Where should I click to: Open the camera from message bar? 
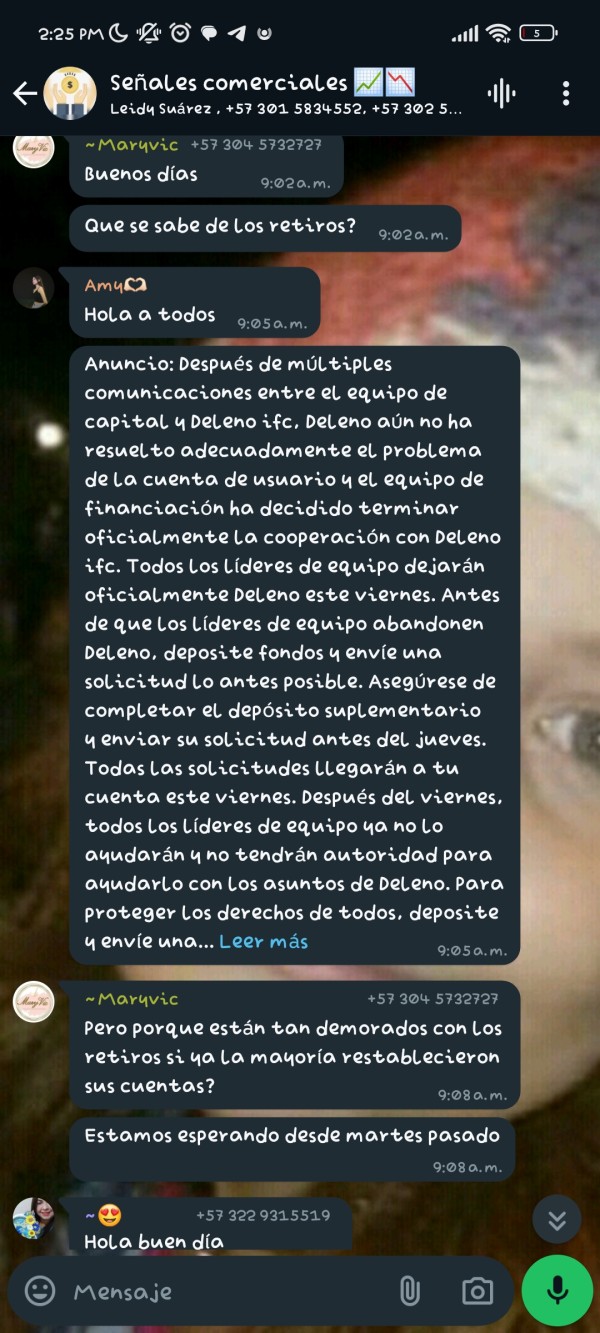pyautogui.click(x=477, y=1291)
